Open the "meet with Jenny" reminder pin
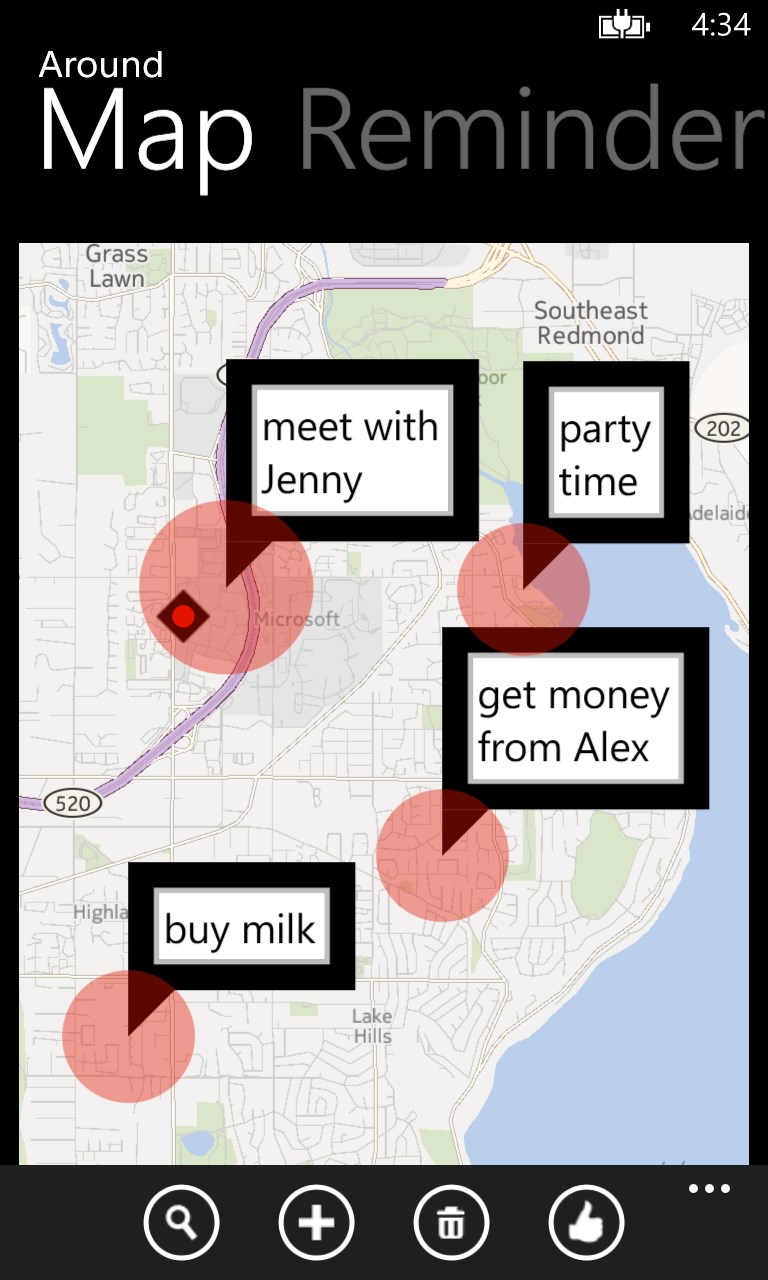Image resolution: width=768 pixels, height=1280 pixels. (351, 452)
